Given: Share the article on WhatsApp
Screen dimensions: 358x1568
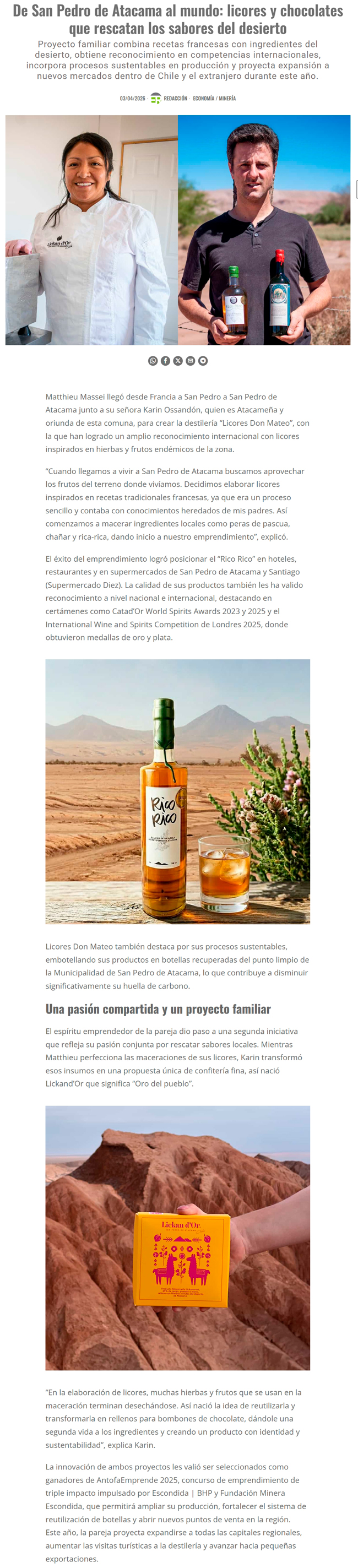Looking at the screenshot, I should (x=153, y=361).
